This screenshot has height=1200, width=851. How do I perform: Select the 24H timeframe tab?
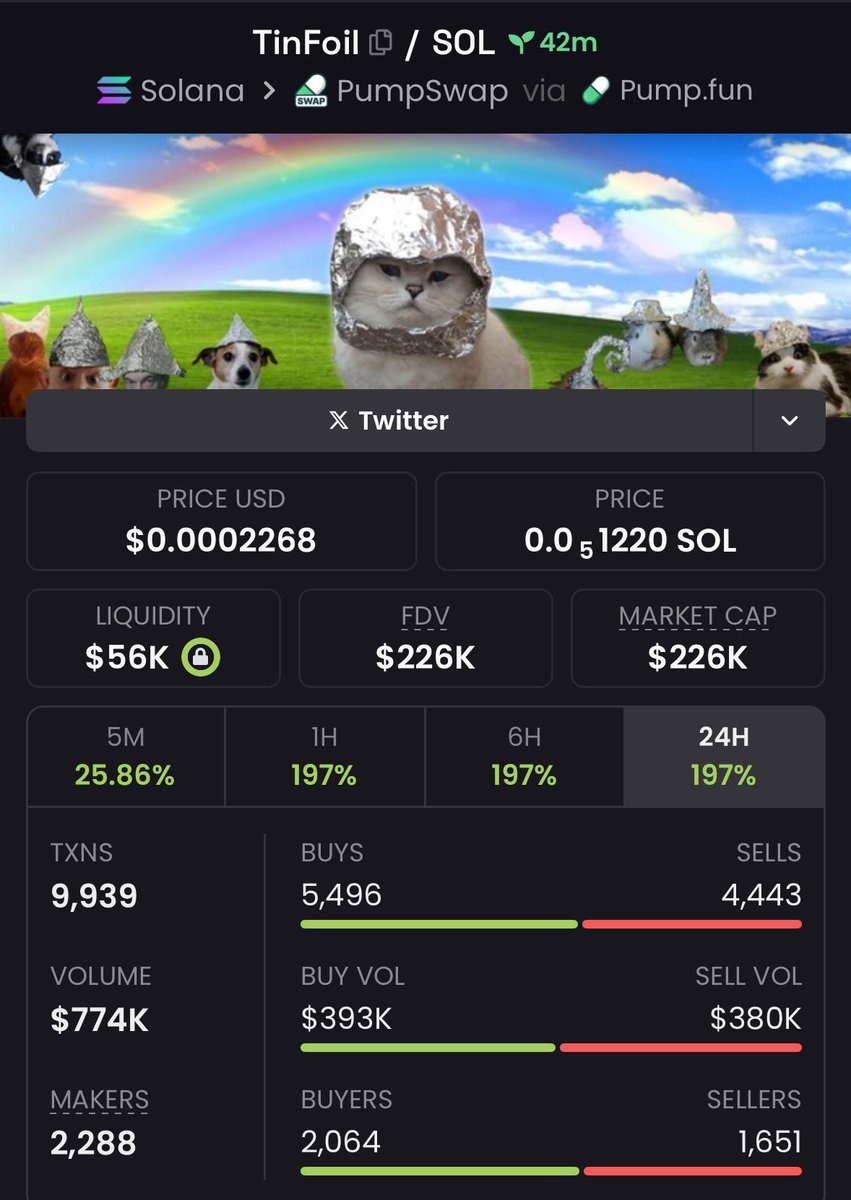[723, 756]
